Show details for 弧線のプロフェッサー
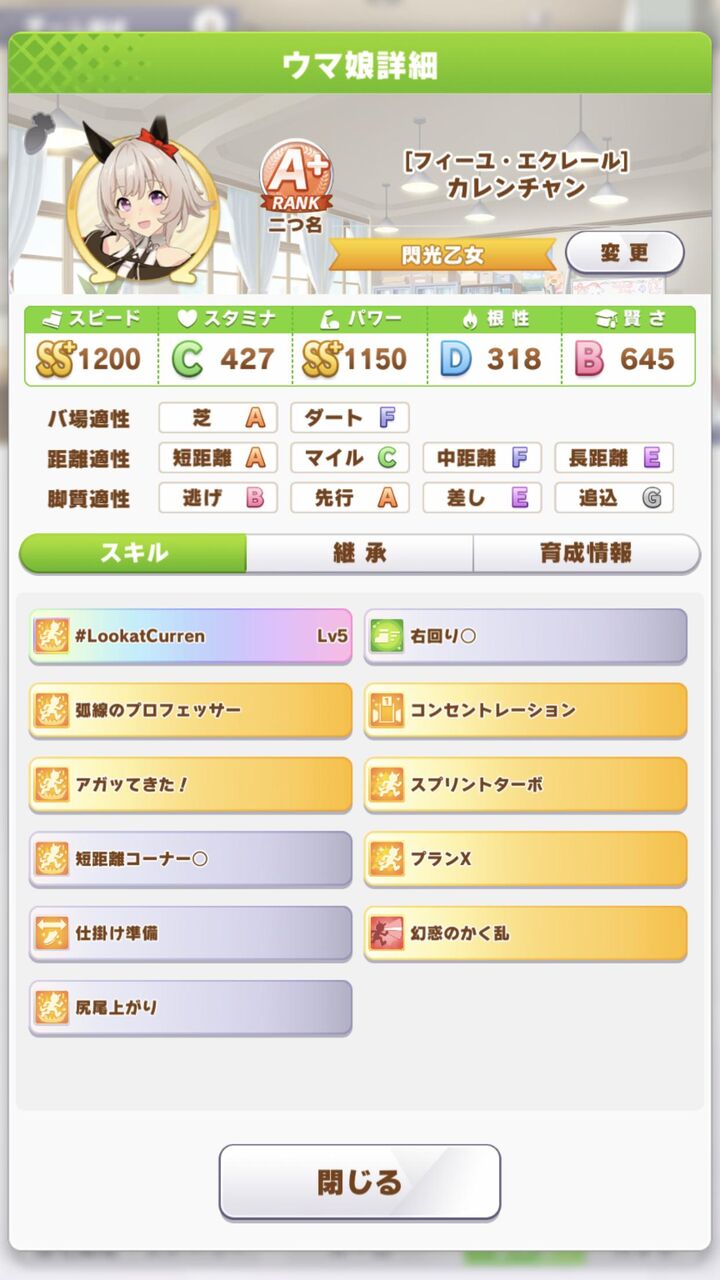720x1280 pixels. [x=190, y=710]
